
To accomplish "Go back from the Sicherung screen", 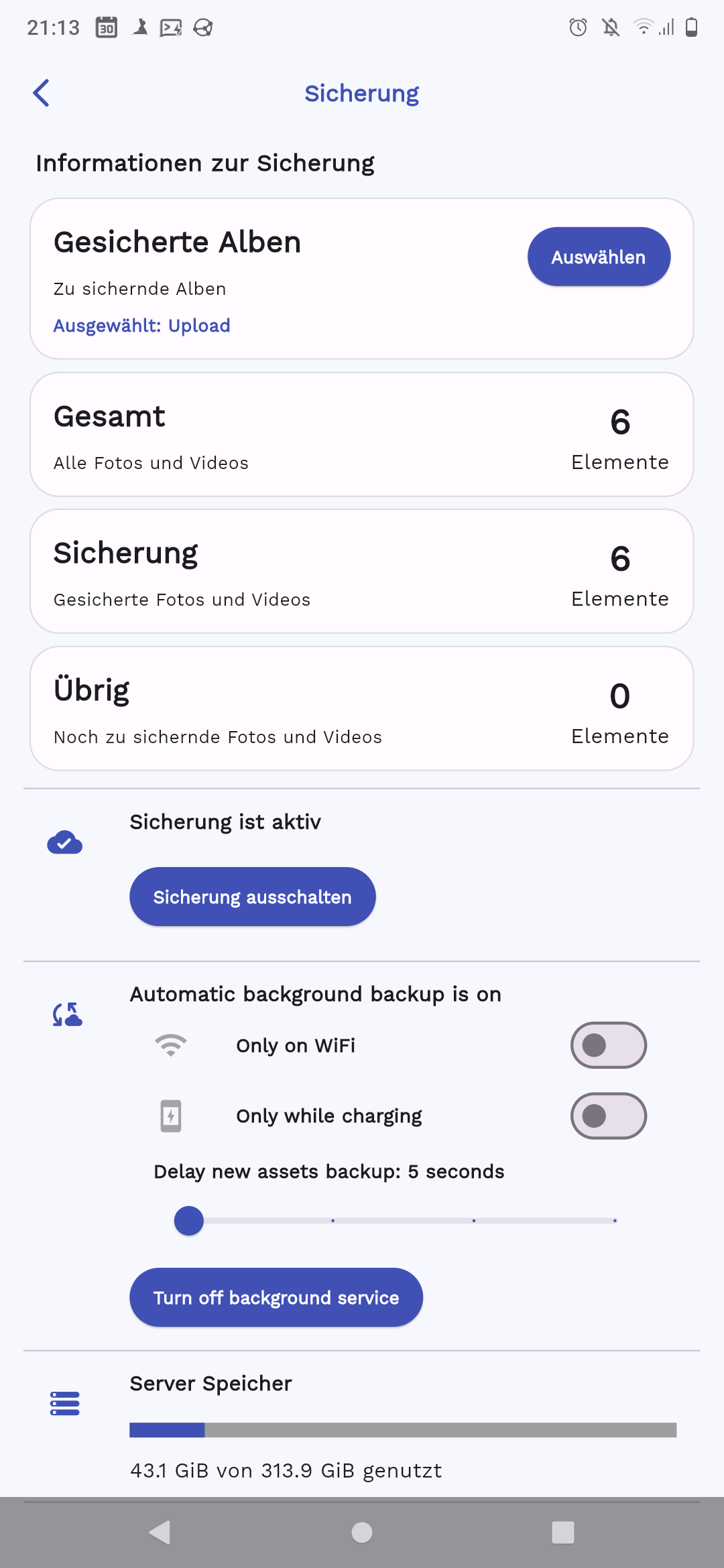I will click(42, 93).
